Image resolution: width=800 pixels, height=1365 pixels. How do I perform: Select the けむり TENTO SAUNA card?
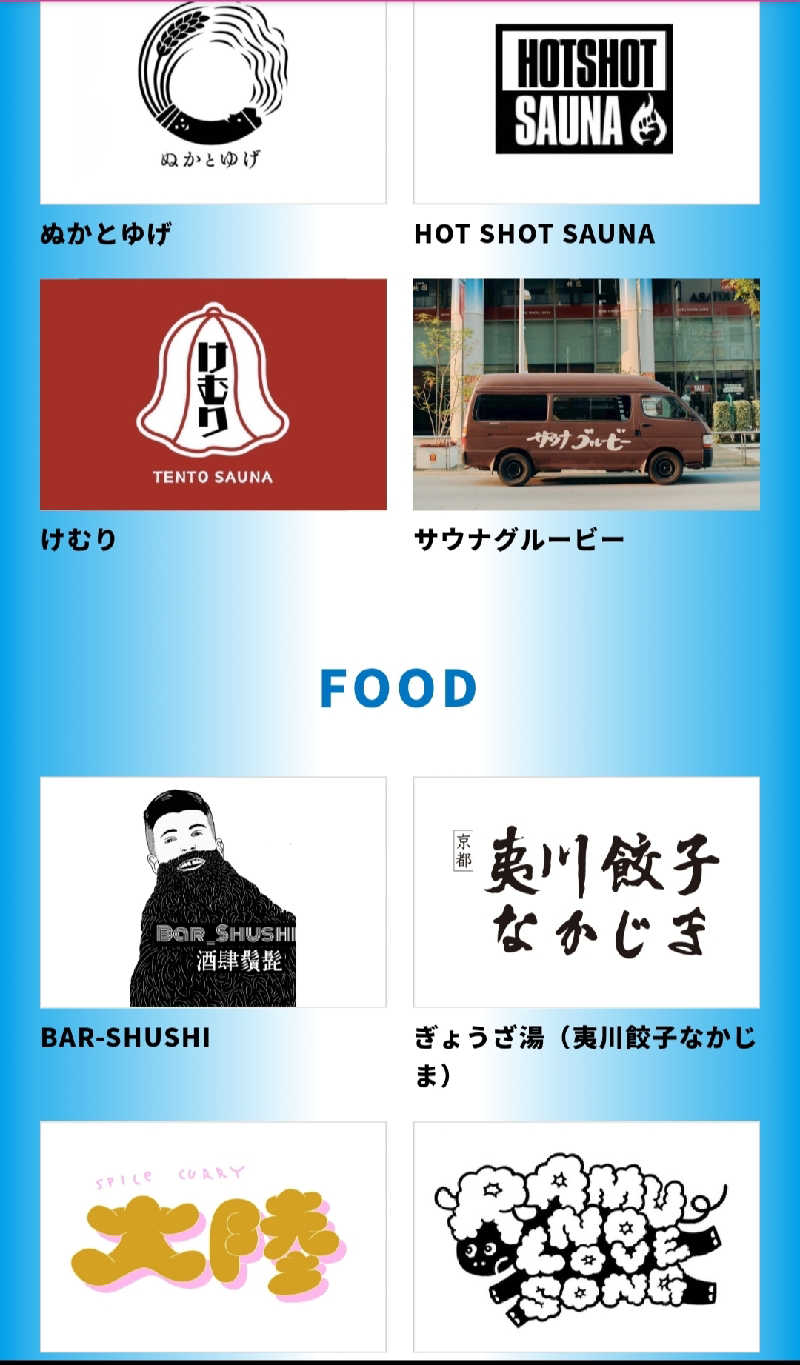click(213, 394)
